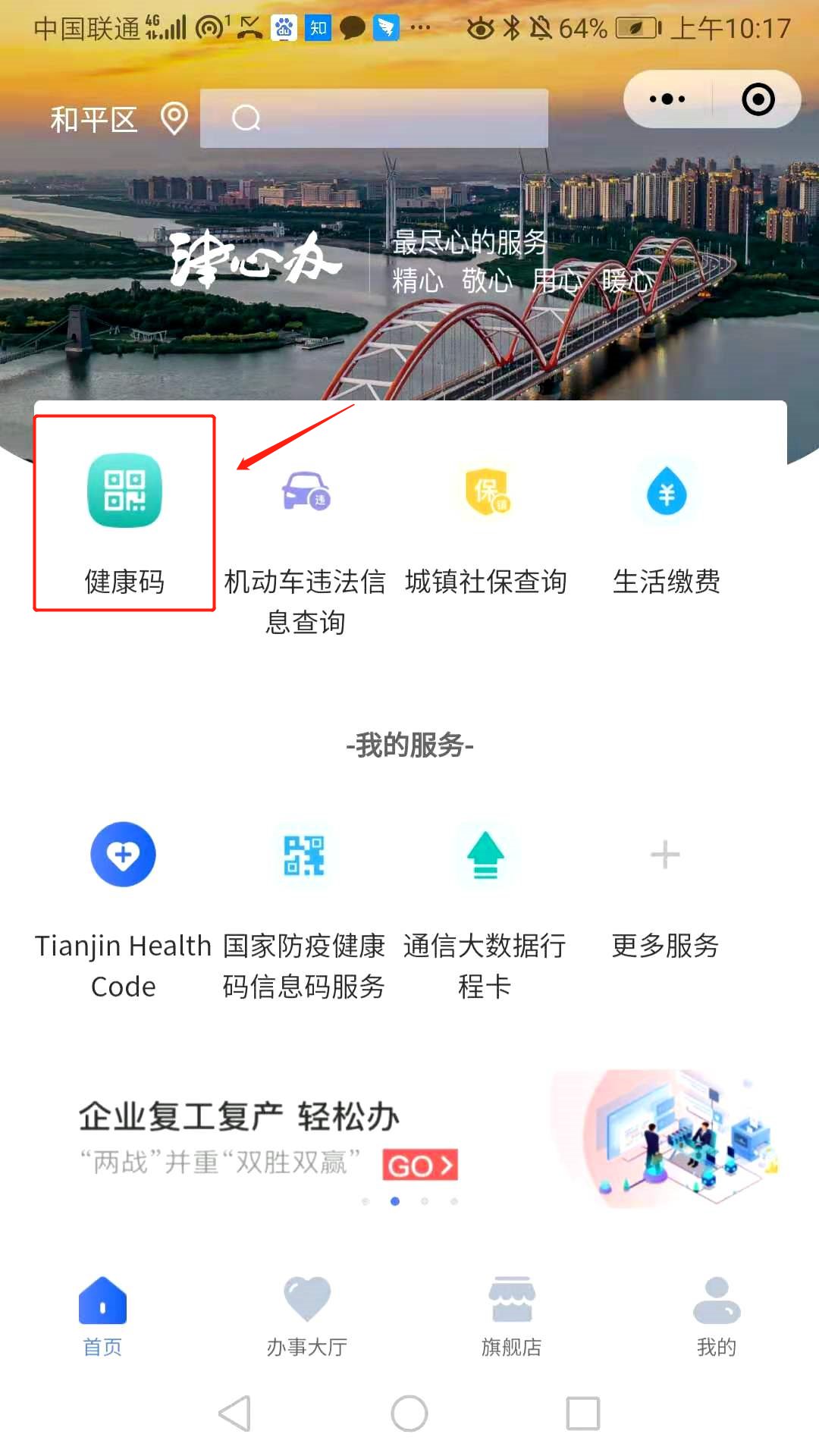The height and width of the screenshot is (1456, 819).
Task: Open the mini program more options menu
Action: tap(667, 99)
